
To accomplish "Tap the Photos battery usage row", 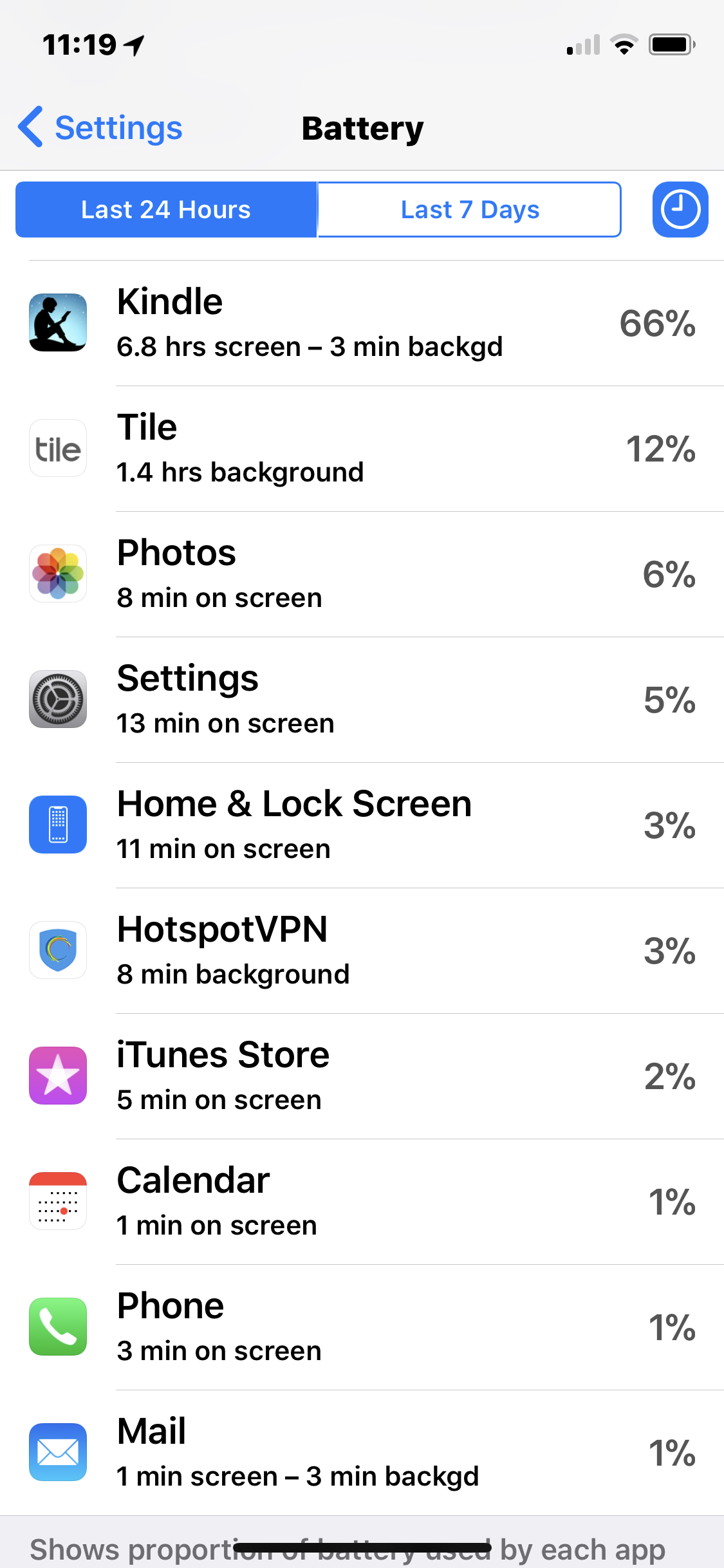I will (362, 574).
